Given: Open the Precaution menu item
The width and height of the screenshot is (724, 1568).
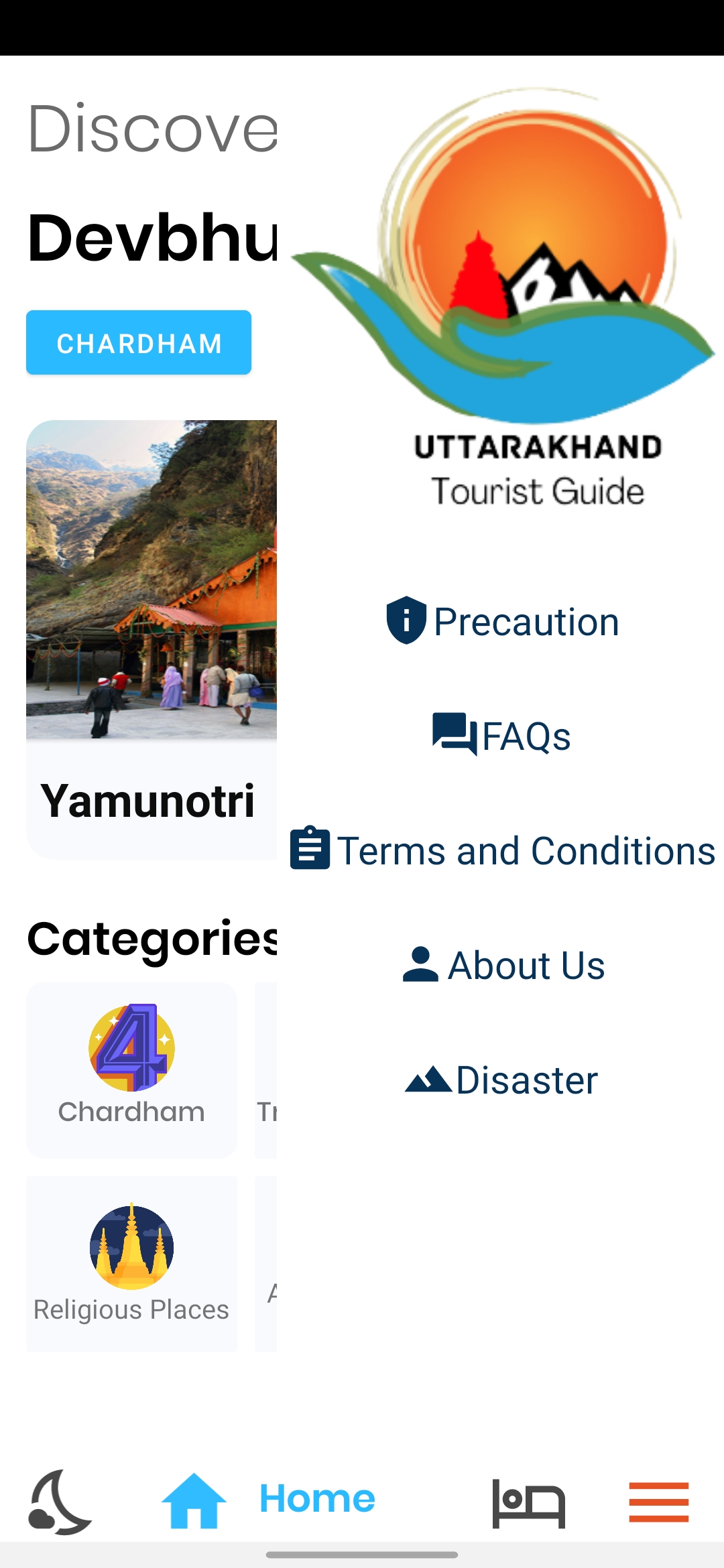Looking at the screenshot, I should click(x=503, y=621).
